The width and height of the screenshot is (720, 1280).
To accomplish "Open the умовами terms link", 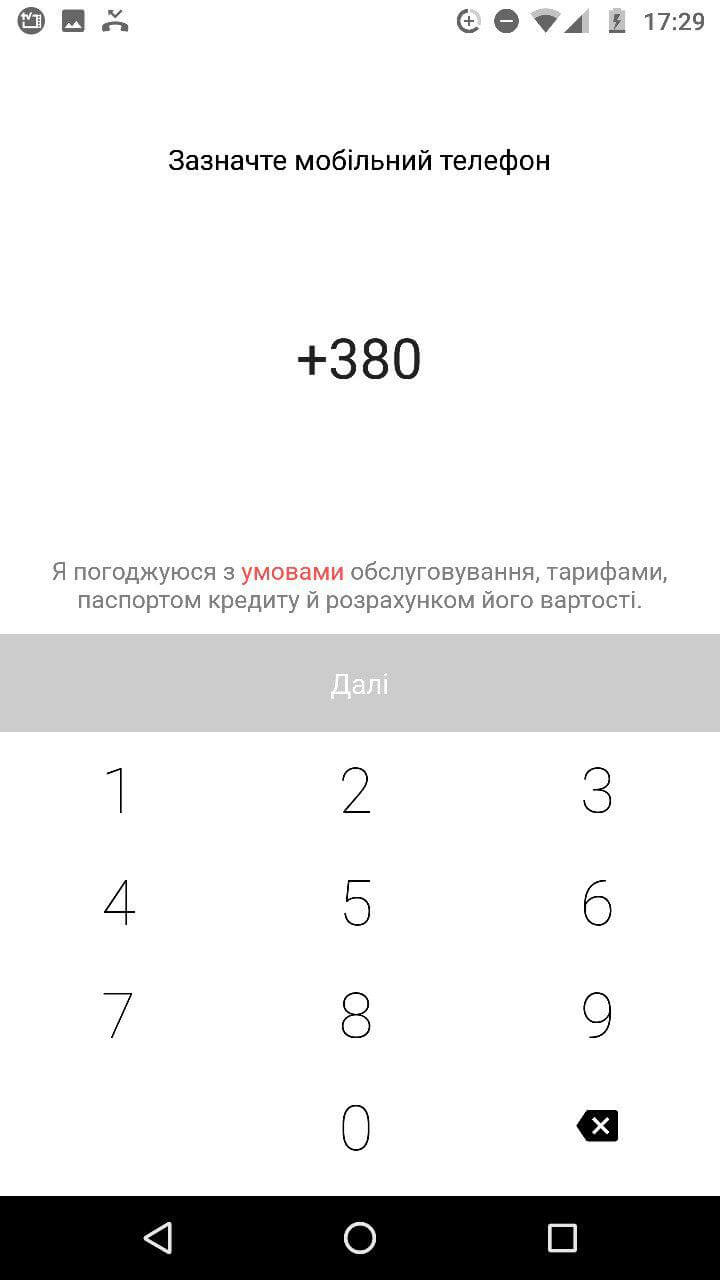I will 292,572.
